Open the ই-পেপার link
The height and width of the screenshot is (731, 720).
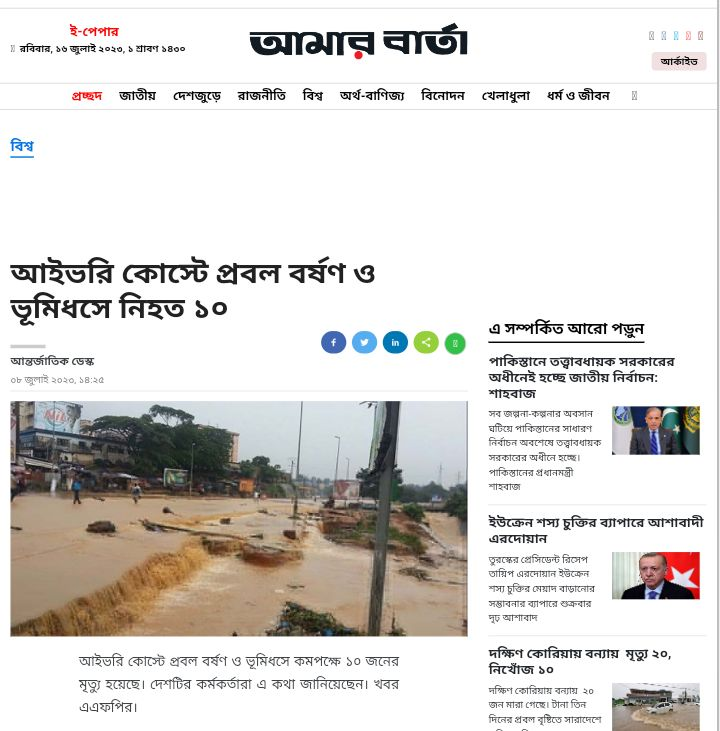tap(93, 31)
